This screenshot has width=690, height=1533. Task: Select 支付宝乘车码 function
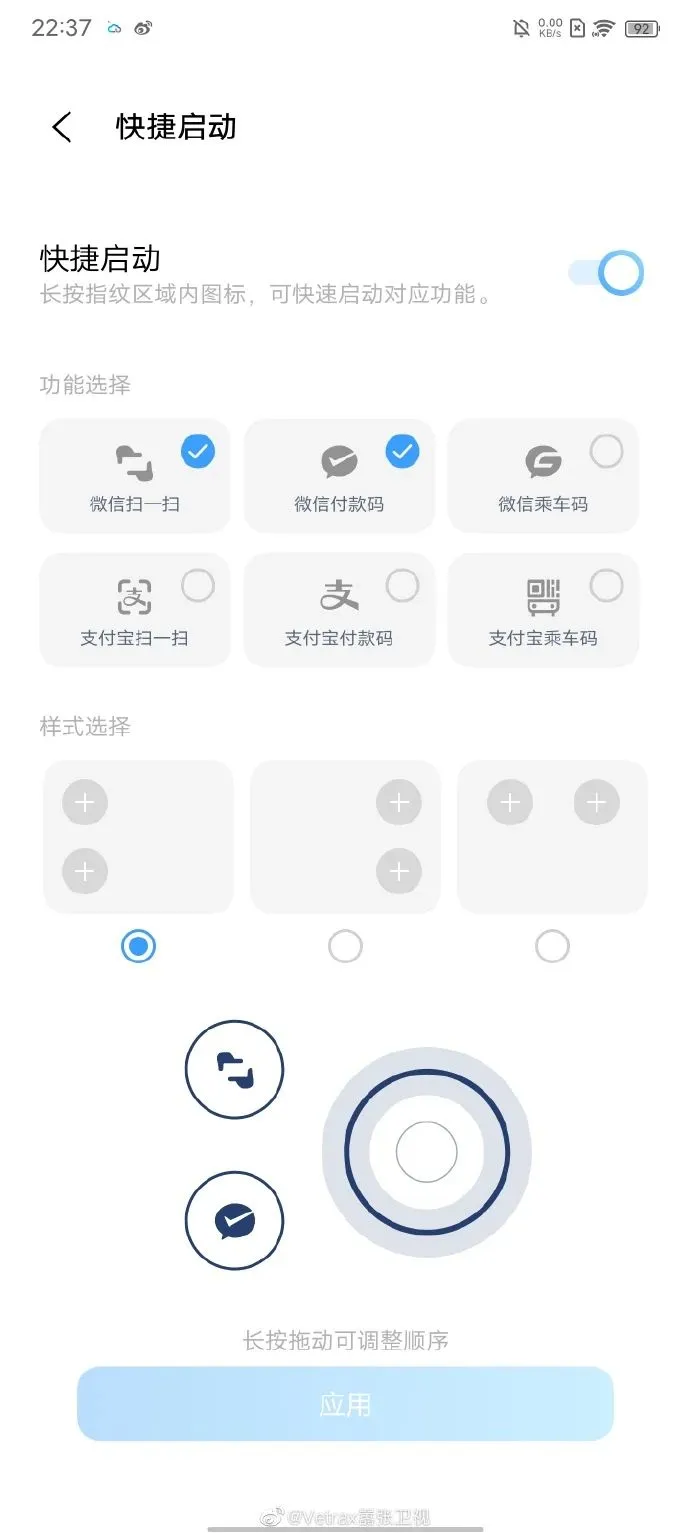(543, 610)
